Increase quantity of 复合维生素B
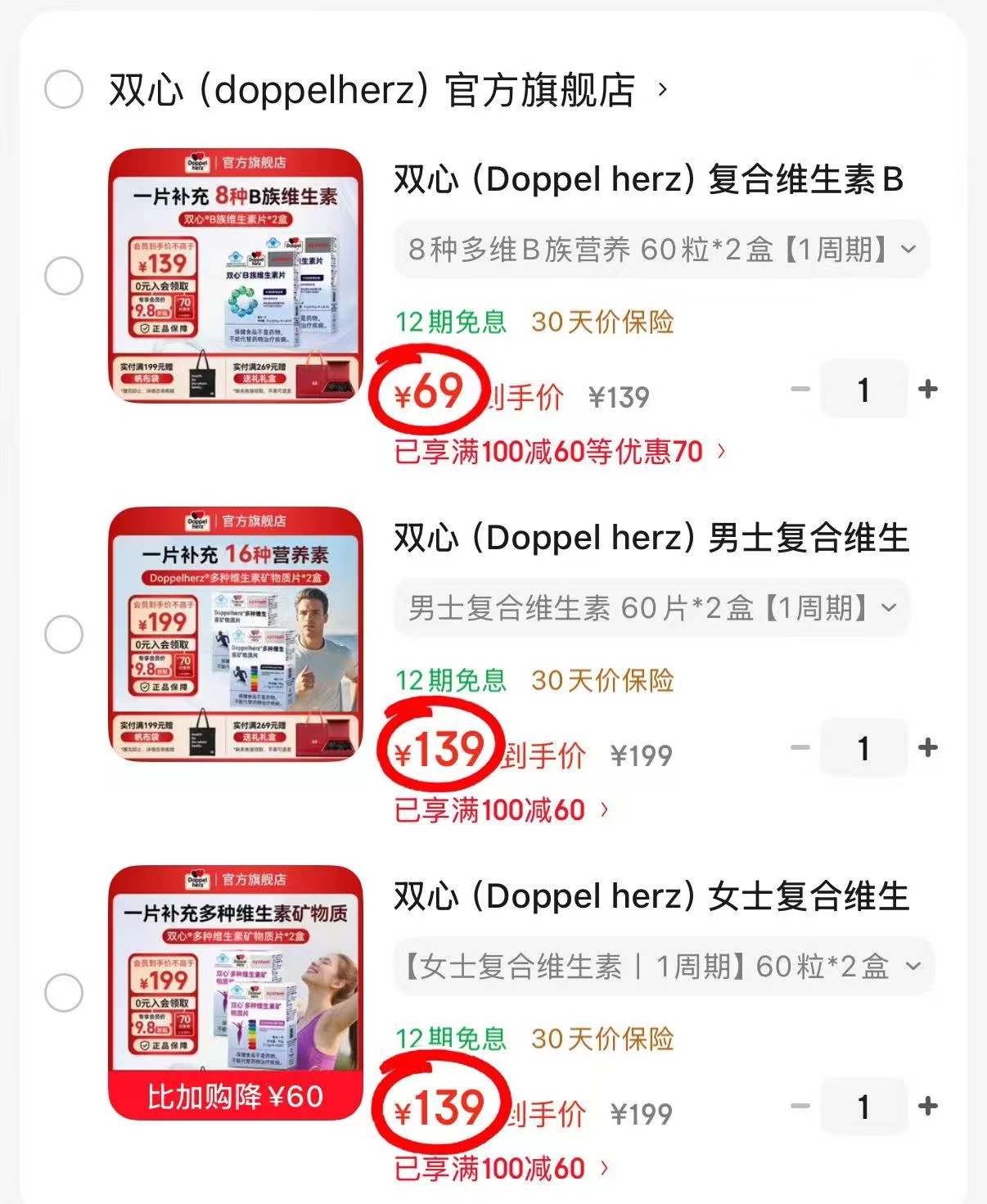 point(928,390)
